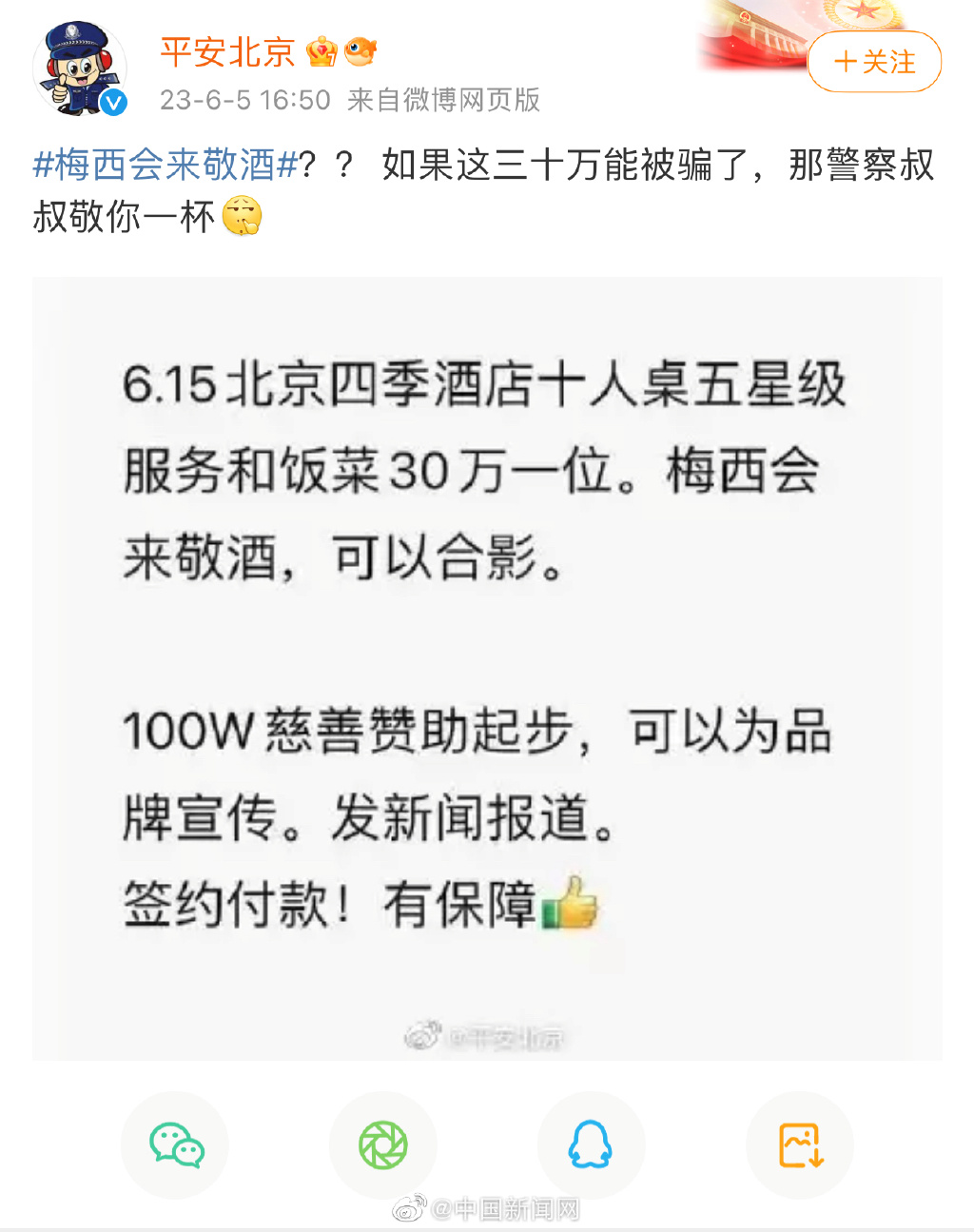
Task: Open the 平安北京 username link
Action: pyautogui.click(x=227, y=52)
